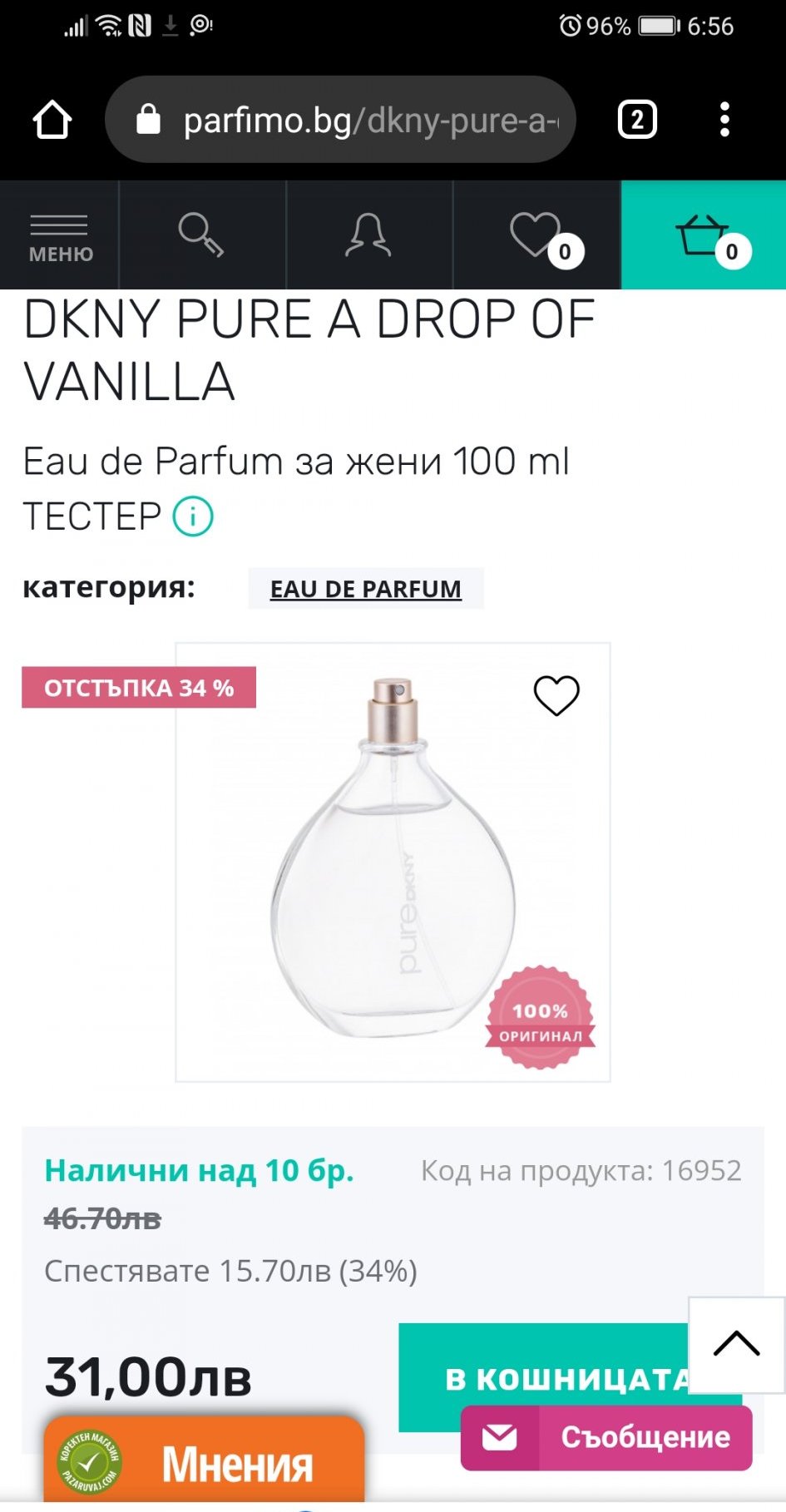Screen dimensions: 786x1512
Task: Tap the browser home button
Action: coord(52,120)
